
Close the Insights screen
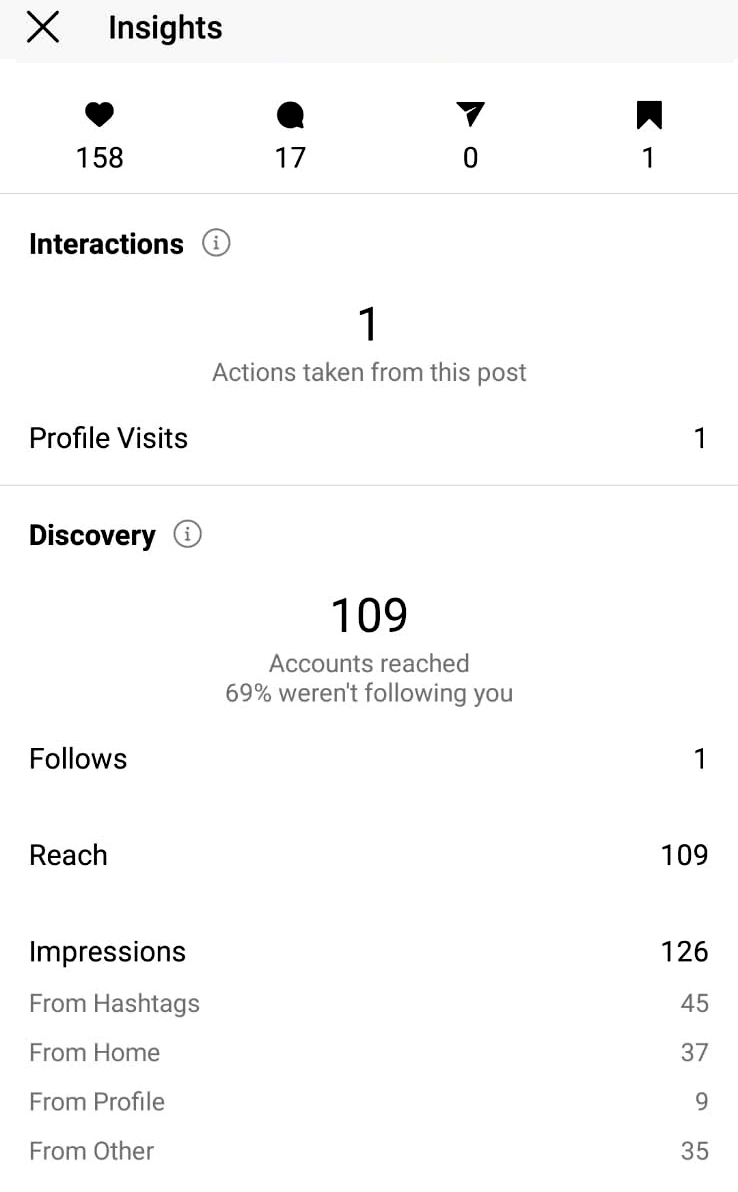tap(43, 27)
